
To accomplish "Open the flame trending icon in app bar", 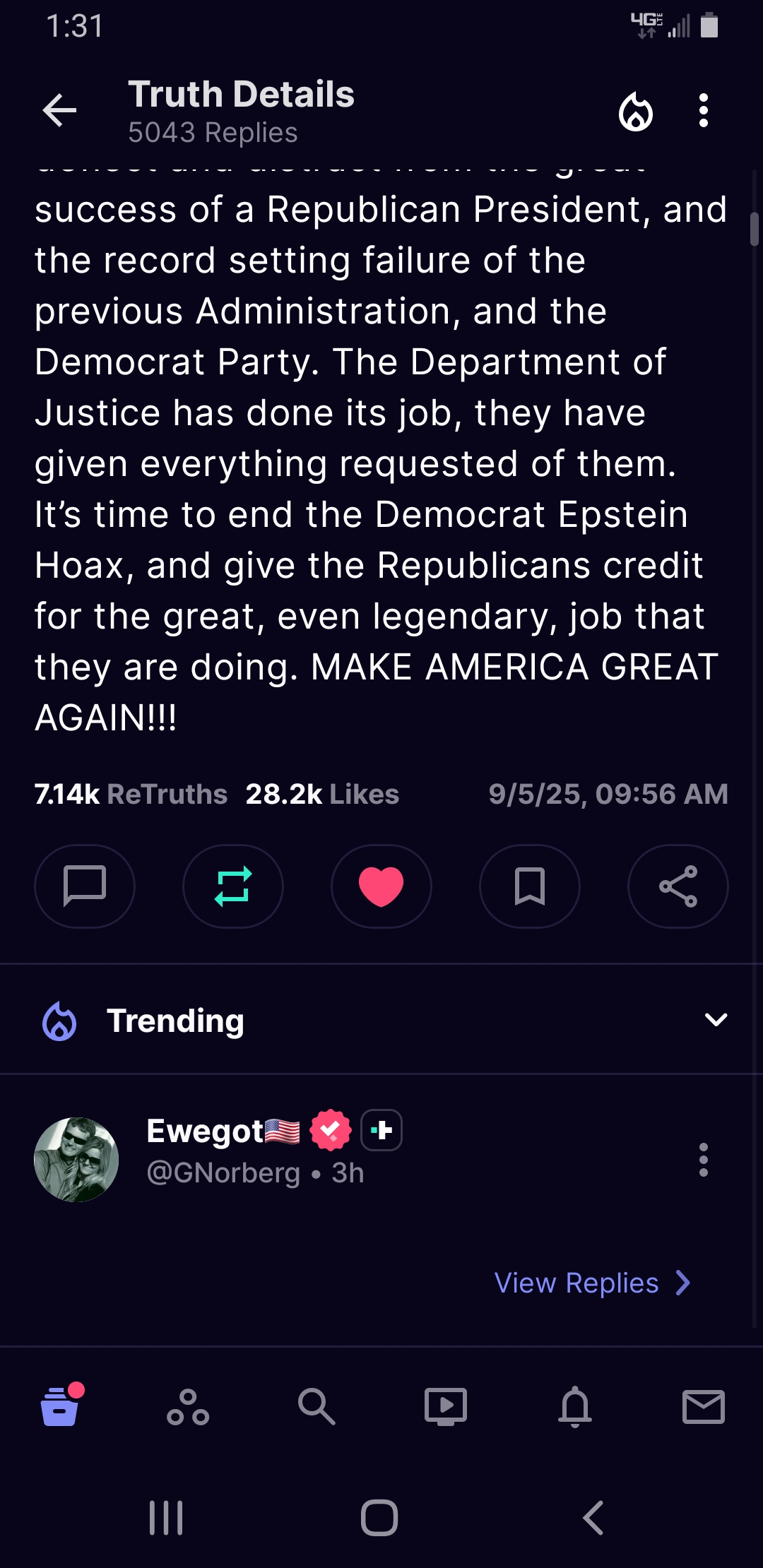I will 635,111.
